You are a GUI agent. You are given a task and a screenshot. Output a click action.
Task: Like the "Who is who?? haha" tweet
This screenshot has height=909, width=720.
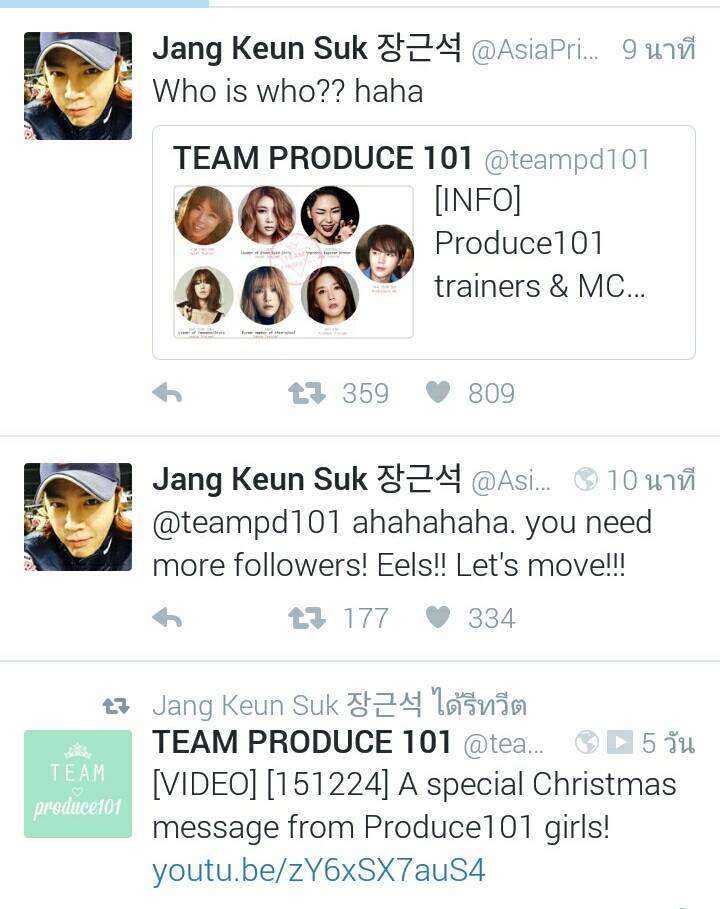pyautogui.click(x=438, y=394)
